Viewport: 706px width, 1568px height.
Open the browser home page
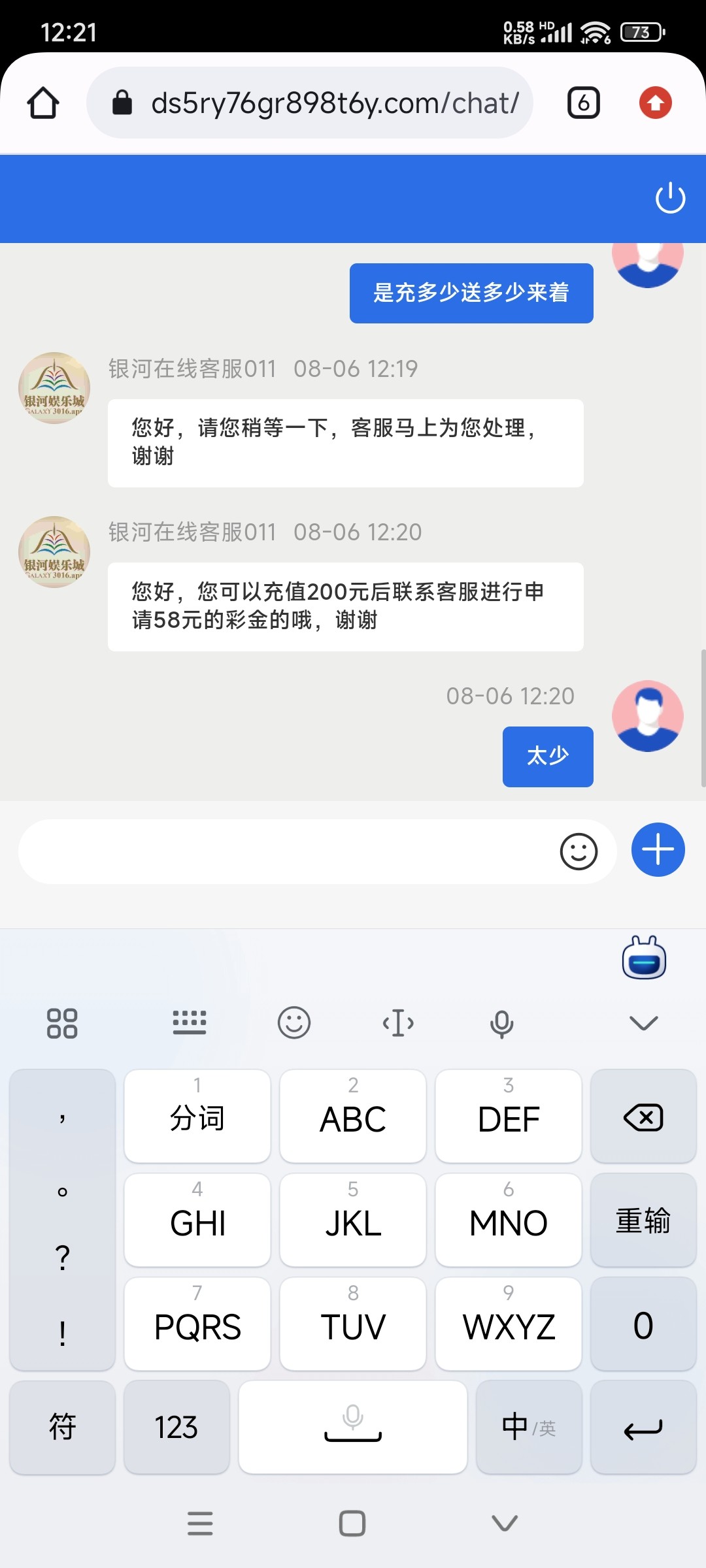[x=43, y=103]
